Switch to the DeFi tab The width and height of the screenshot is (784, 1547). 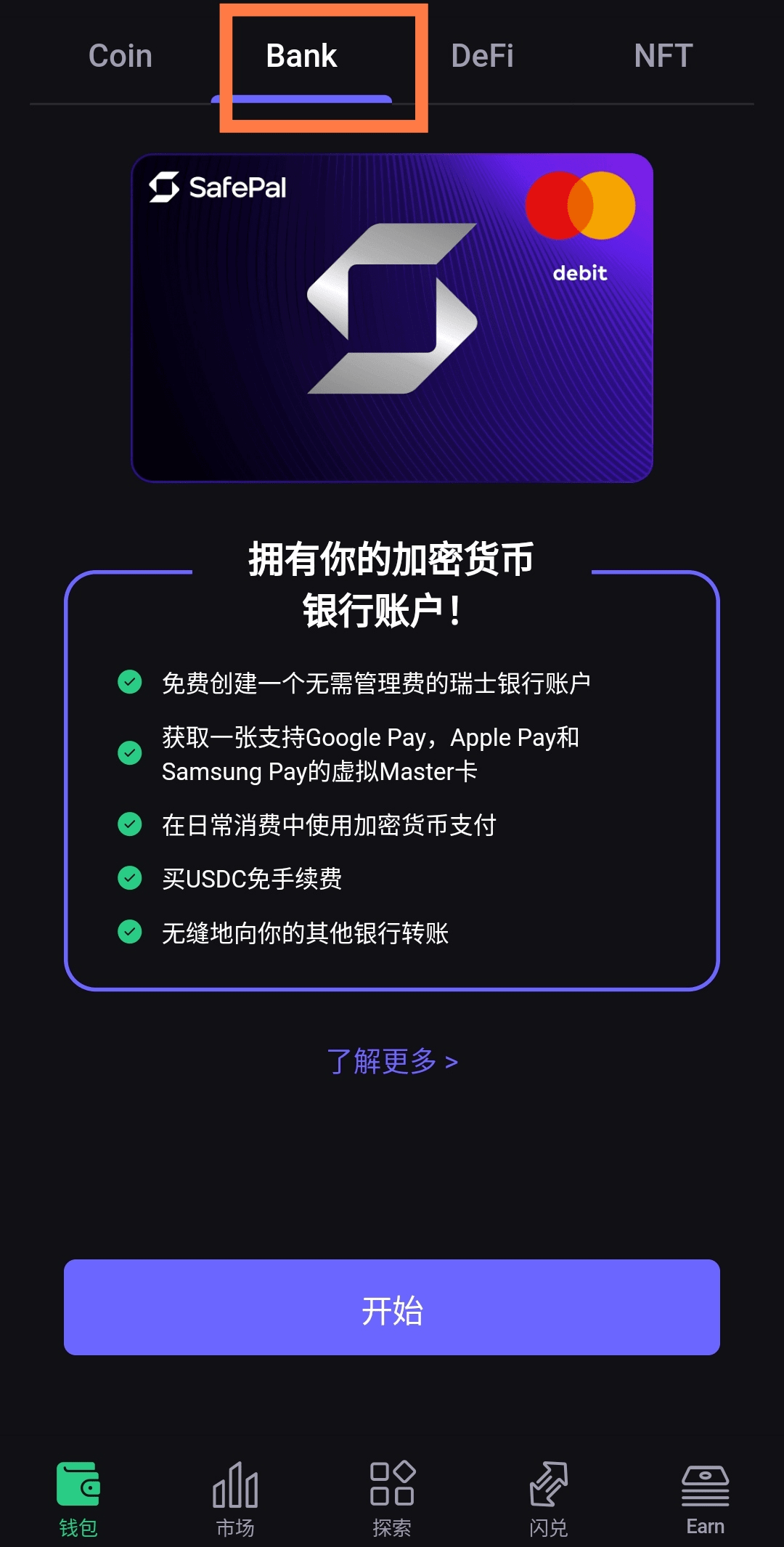point(482,57)
